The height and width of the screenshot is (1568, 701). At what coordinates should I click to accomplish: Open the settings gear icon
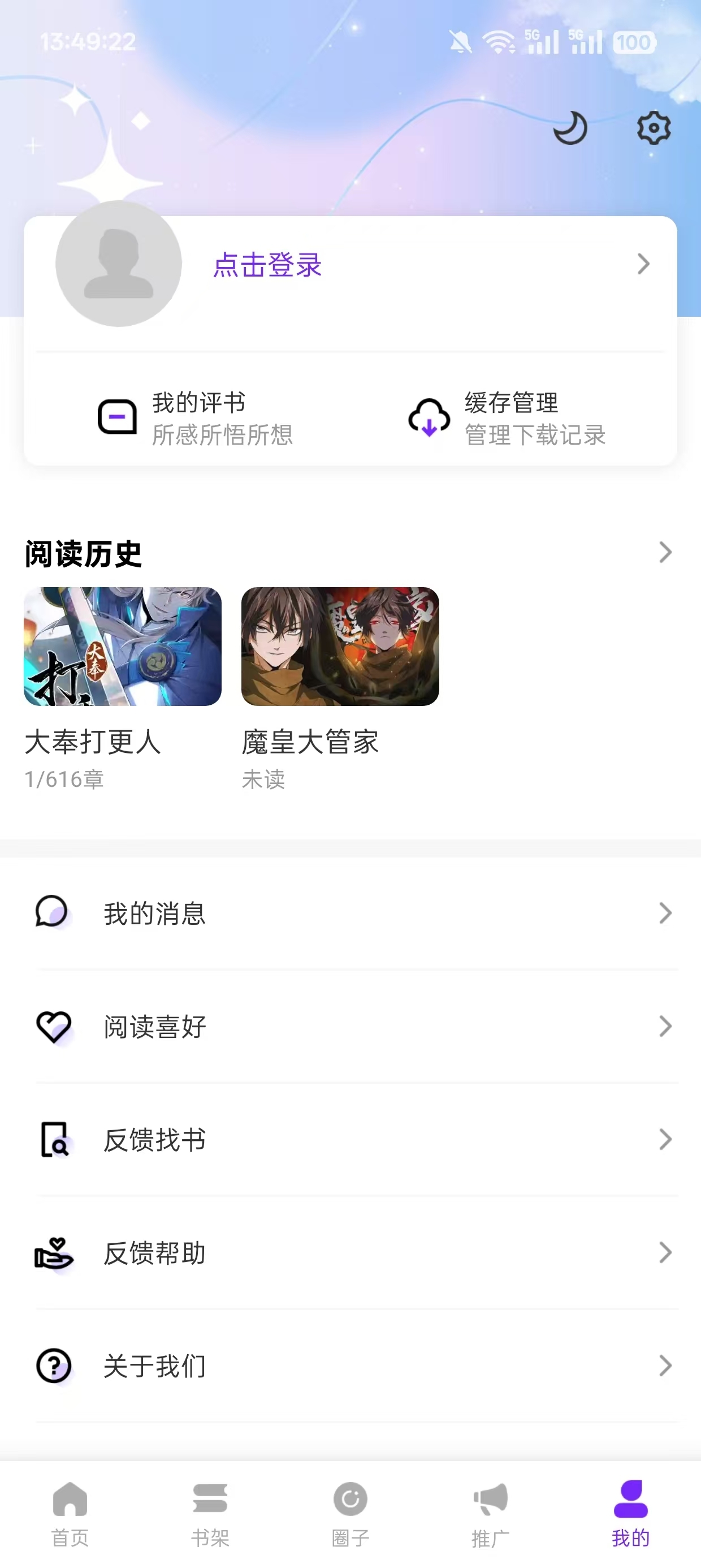coord(655,128)
